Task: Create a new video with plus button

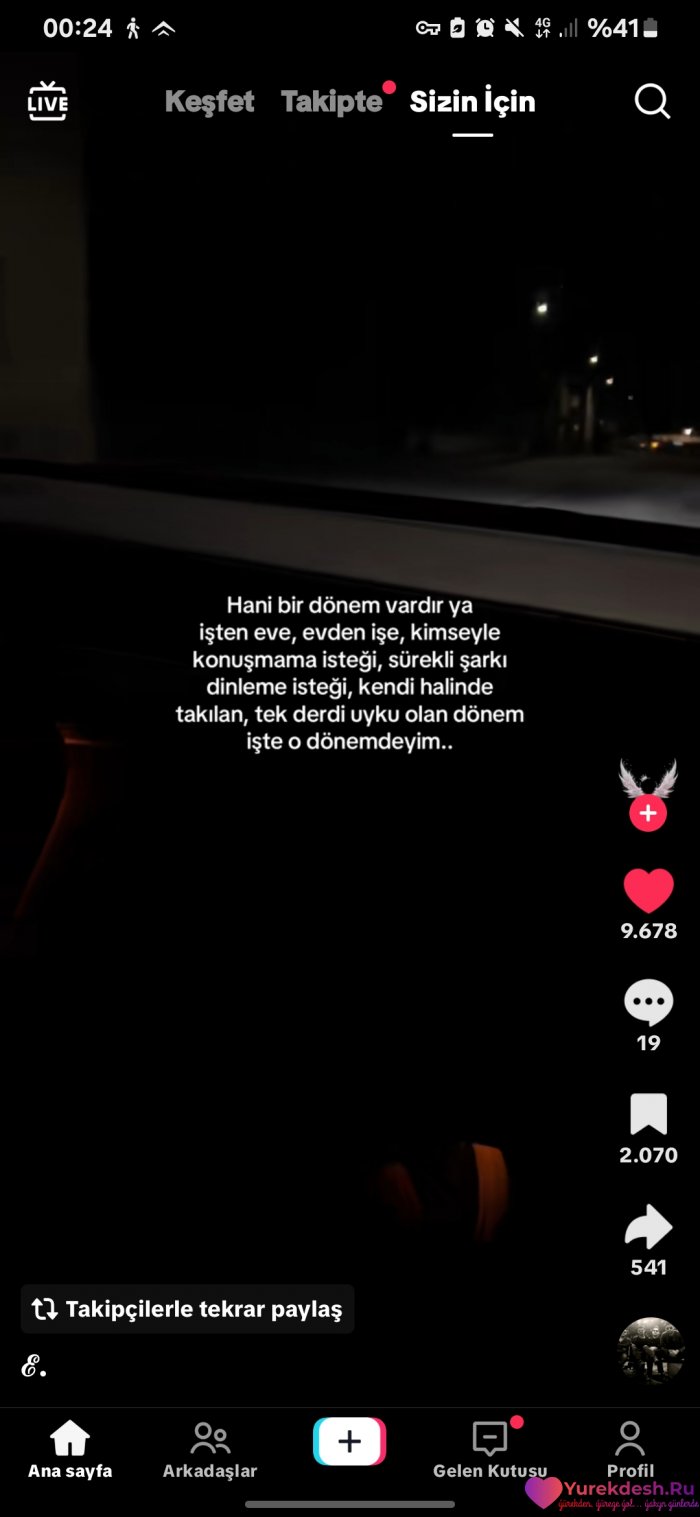Action: tap(349, 1442)
